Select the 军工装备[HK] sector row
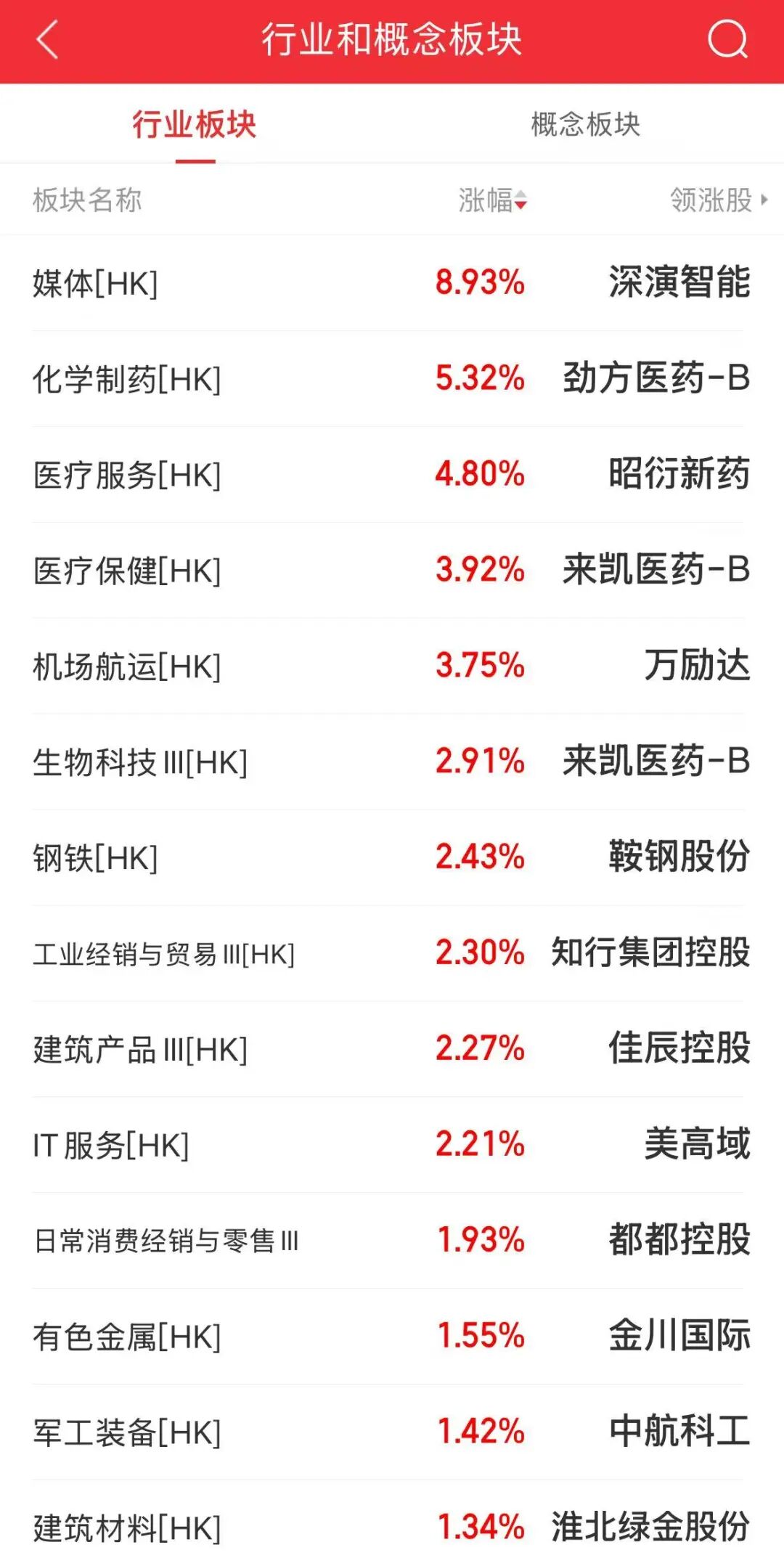The image size is (784, 1558). 392,1432
